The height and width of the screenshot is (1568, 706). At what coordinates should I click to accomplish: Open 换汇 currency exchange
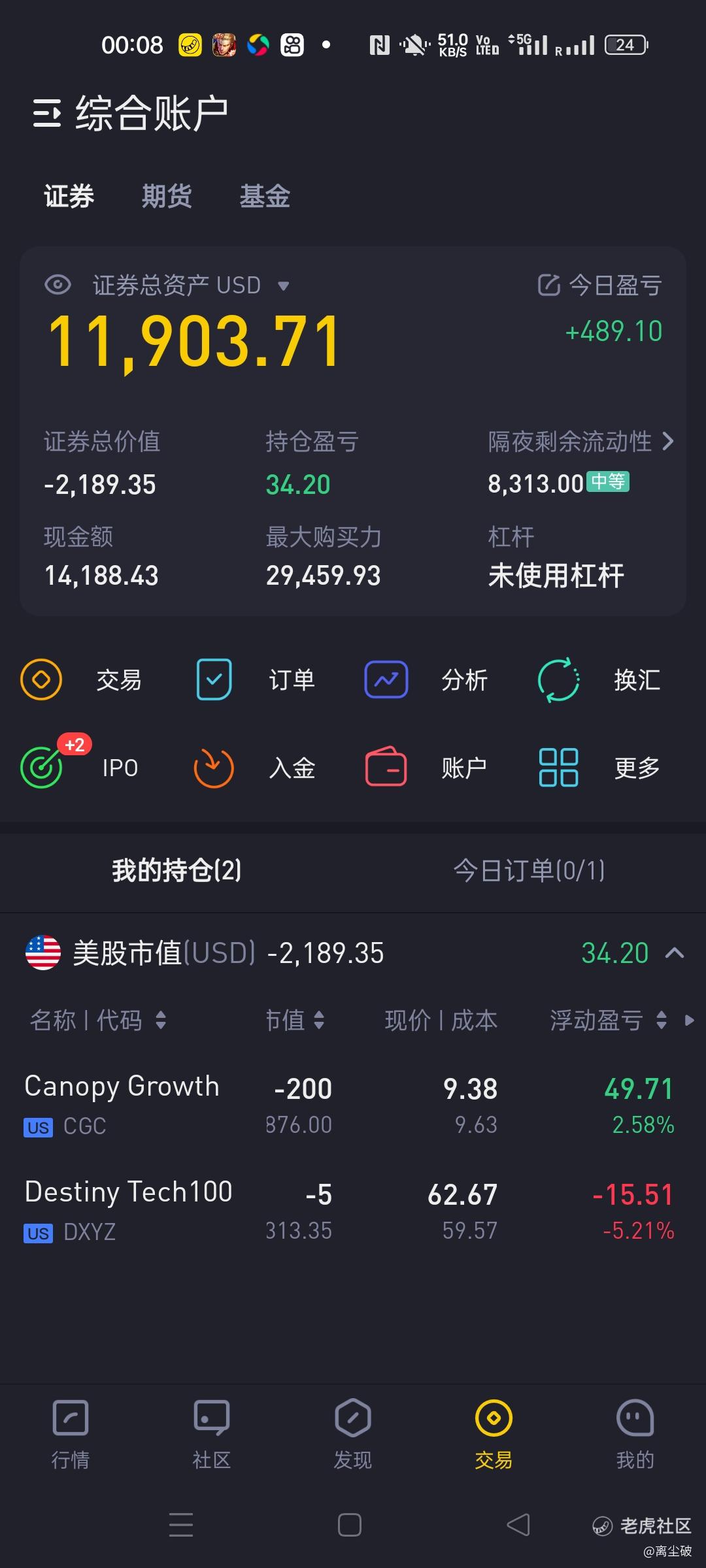599,680
